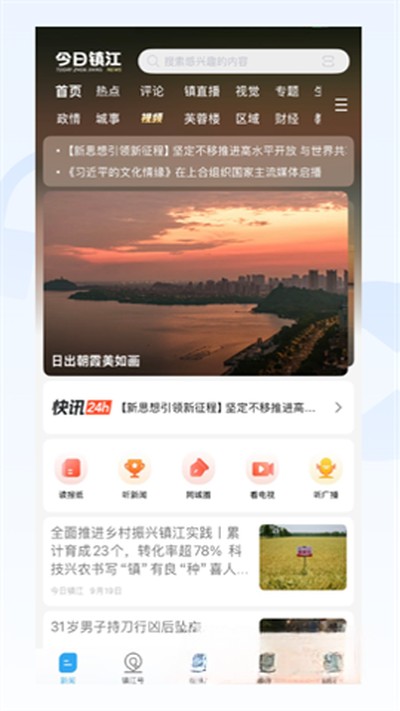Go to the 专题 tab
The image size is (400, 711).
[x=287, y=91]
